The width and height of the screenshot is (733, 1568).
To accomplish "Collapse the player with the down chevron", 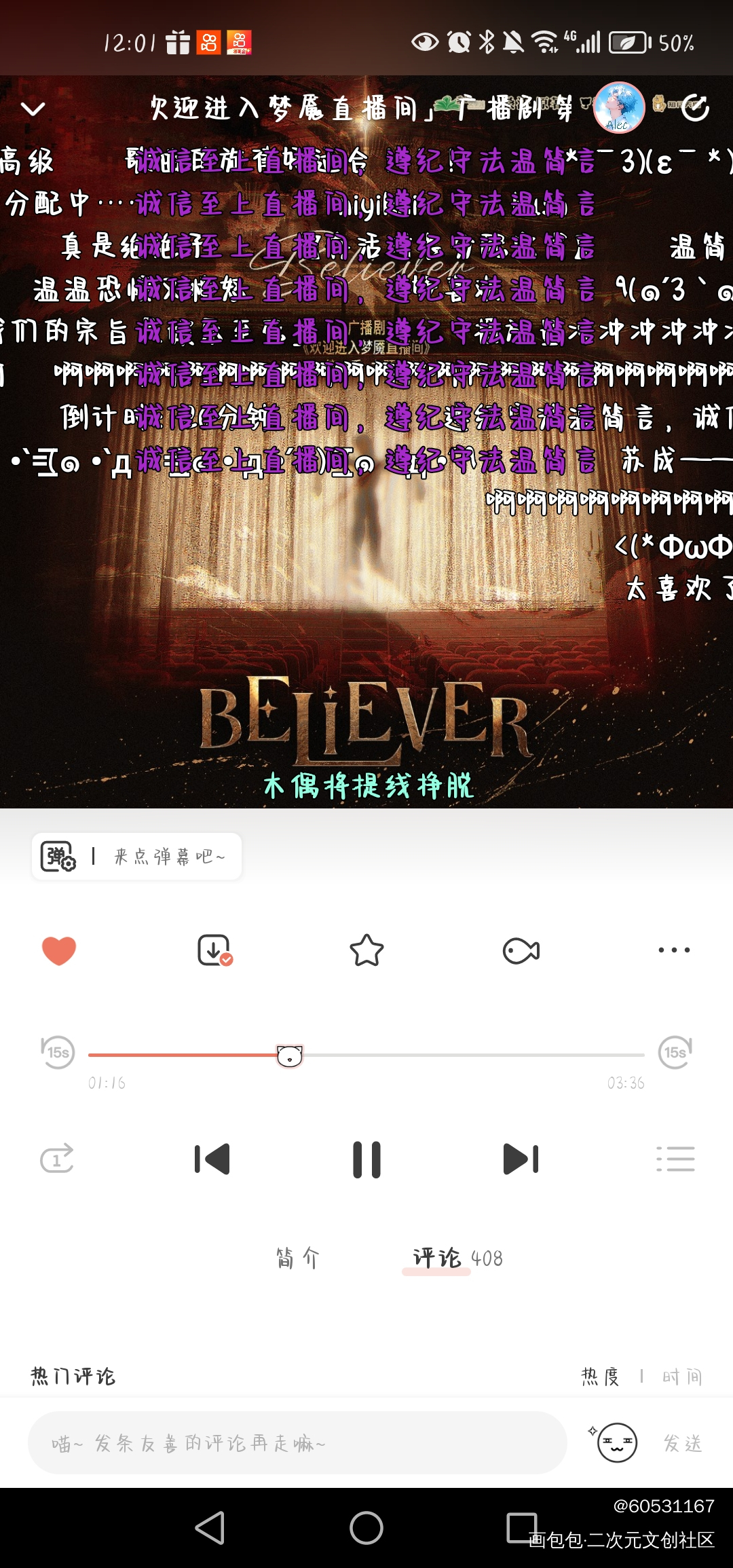I will click(x=33, y=109).
